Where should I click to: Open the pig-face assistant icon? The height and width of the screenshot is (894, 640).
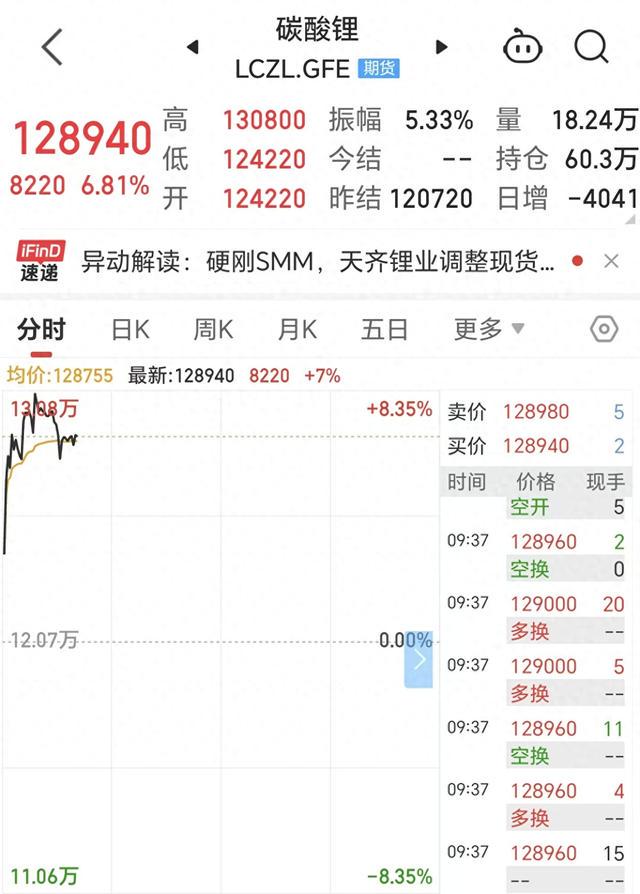pos(522,46)
